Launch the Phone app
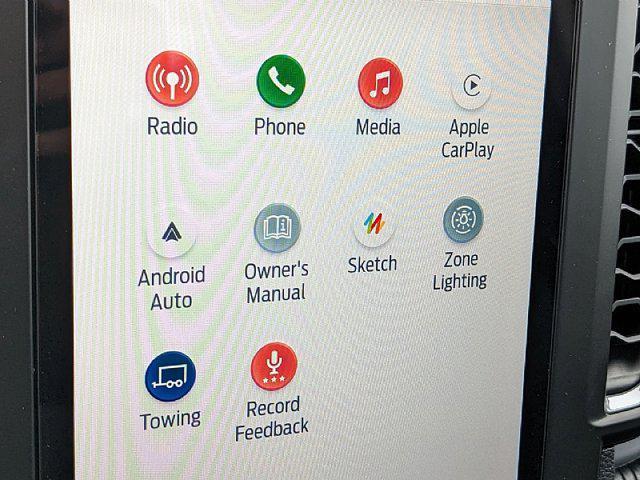The width and height of the screenshot is (640, 480). 280,81
